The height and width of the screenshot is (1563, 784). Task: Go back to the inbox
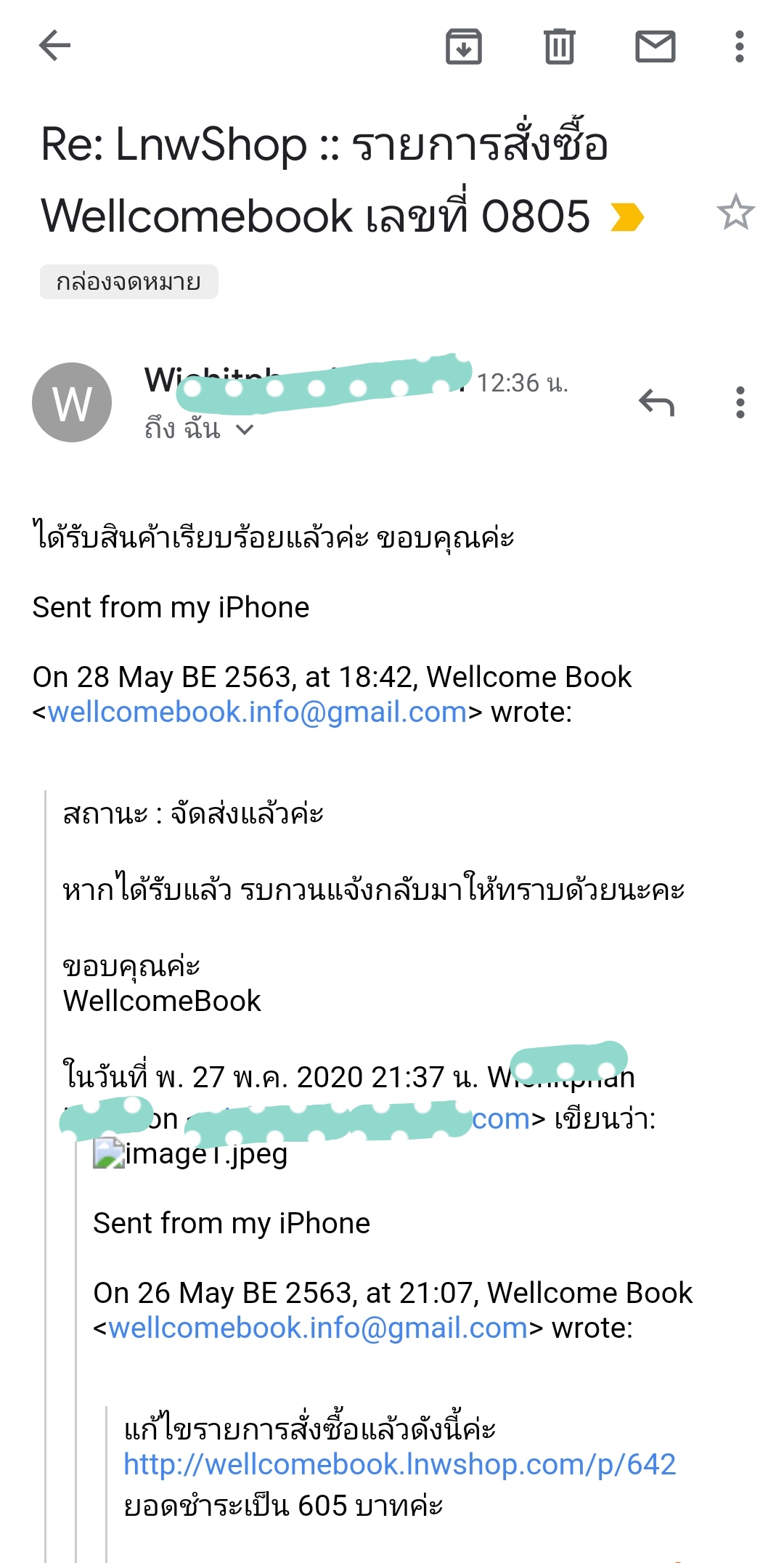[x=54, y=46]
